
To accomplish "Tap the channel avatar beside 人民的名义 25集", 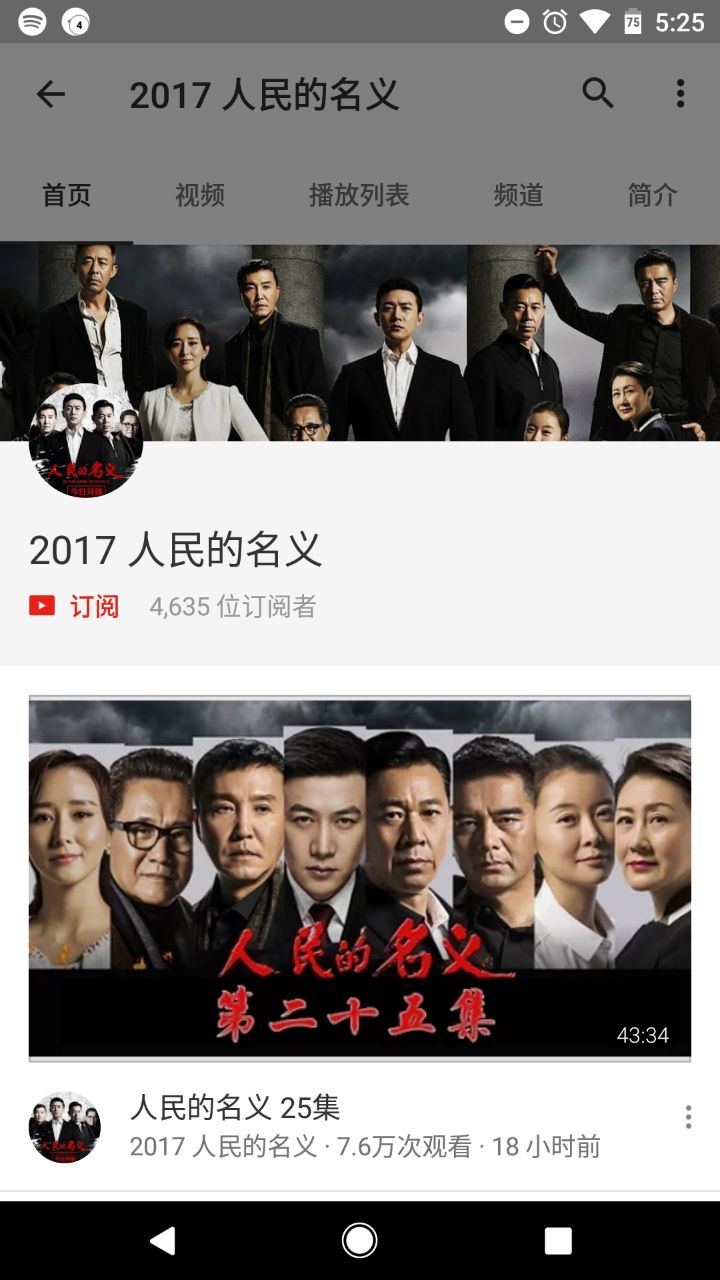I will point(65,1127).
